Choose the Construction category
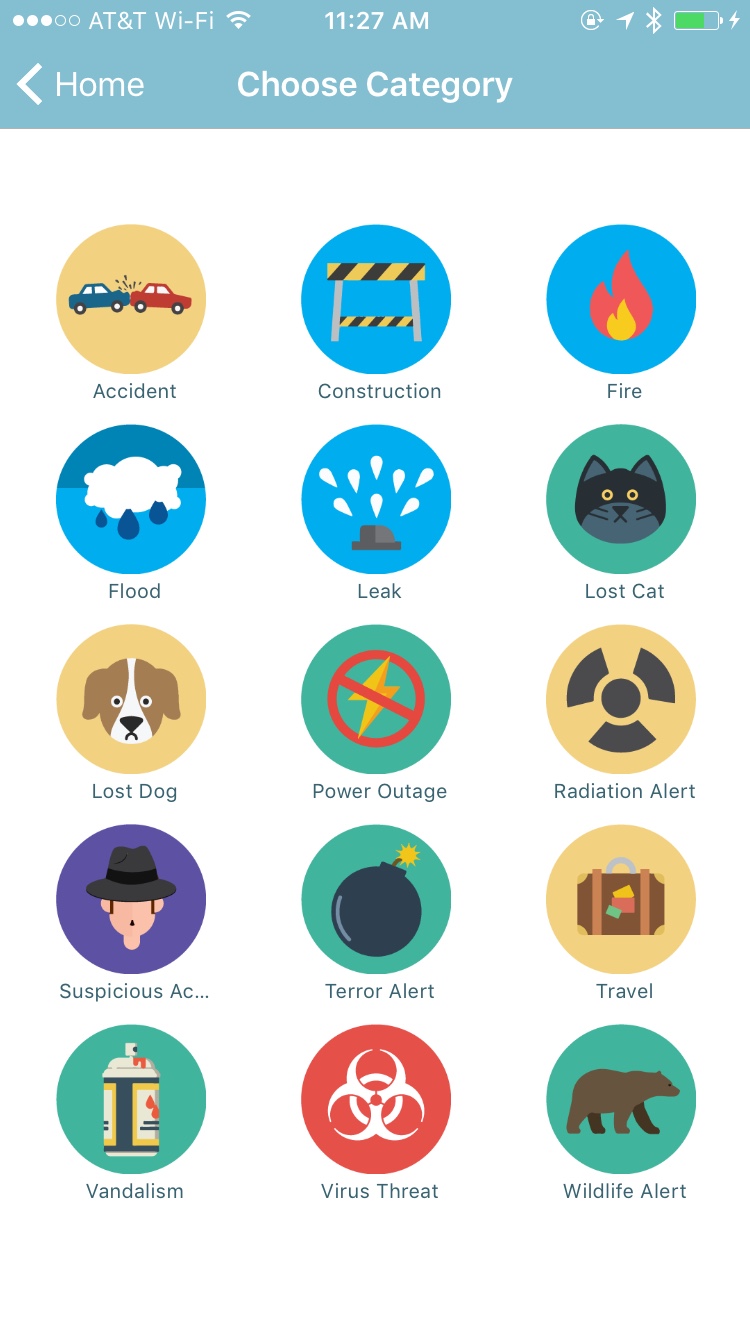This screenshot has height=1334, width=750. click(376, 299)
